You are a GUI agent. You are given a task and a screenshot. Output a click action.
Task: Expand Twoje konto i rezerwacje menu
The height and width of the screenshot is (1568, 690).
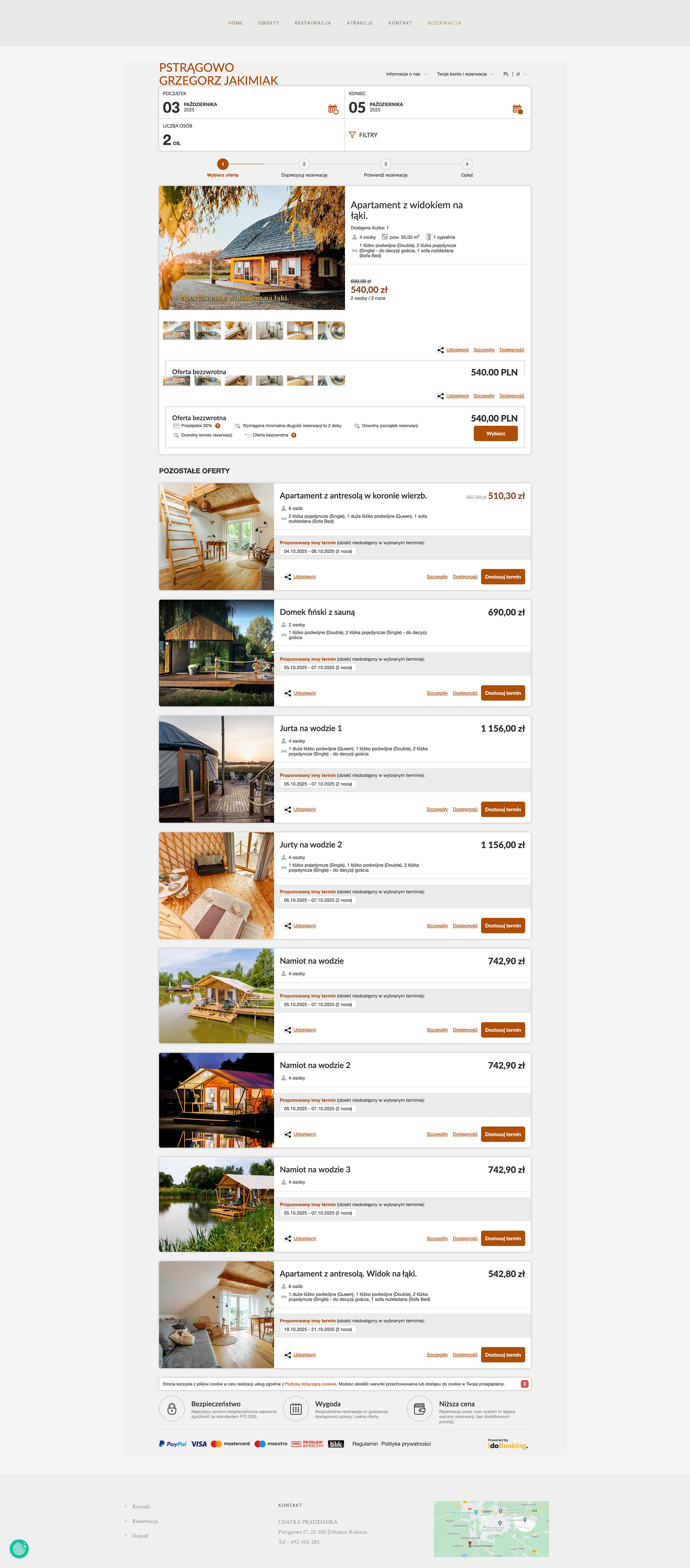(x=465, y=74)
